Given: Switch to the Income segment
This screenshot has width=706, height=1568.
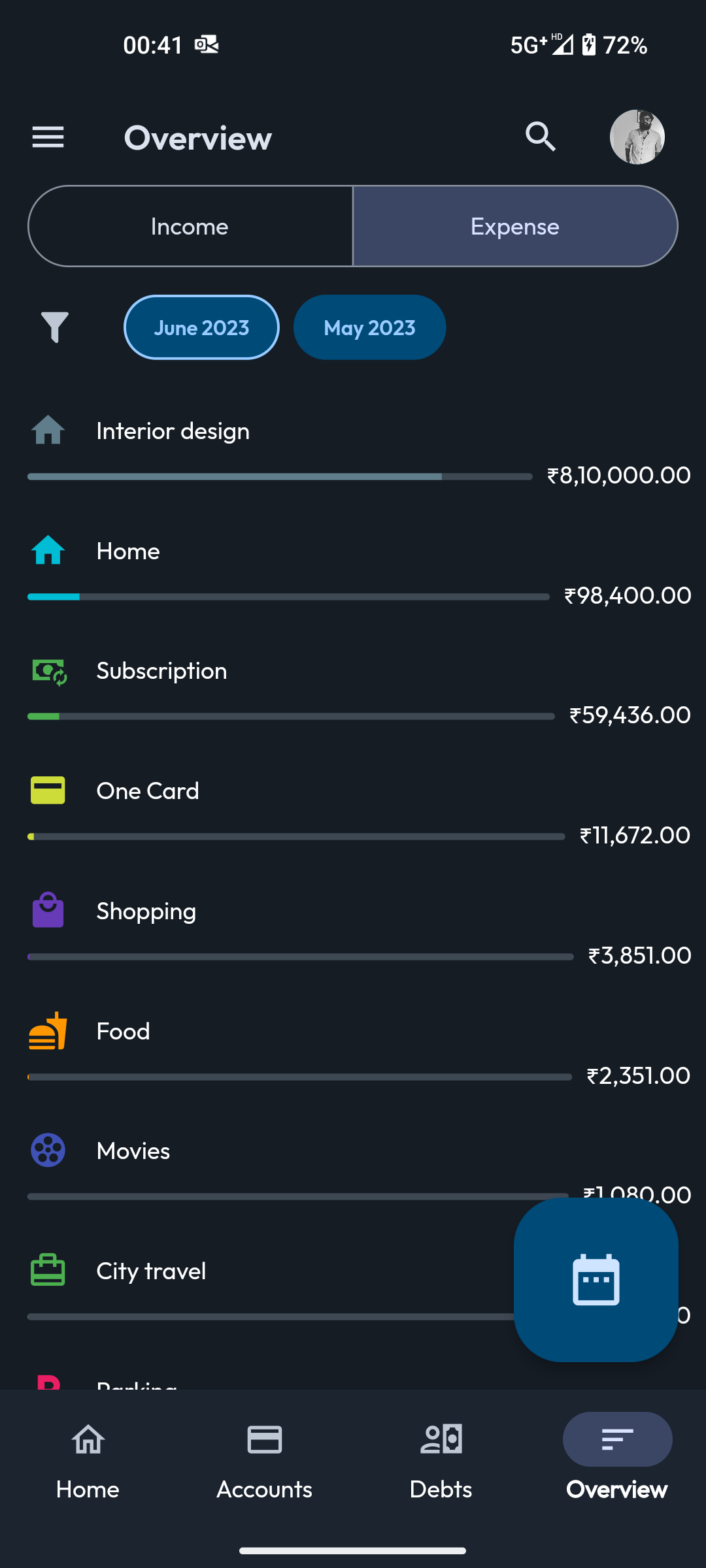Looking at the screenshot, I should tap(190, 226).
